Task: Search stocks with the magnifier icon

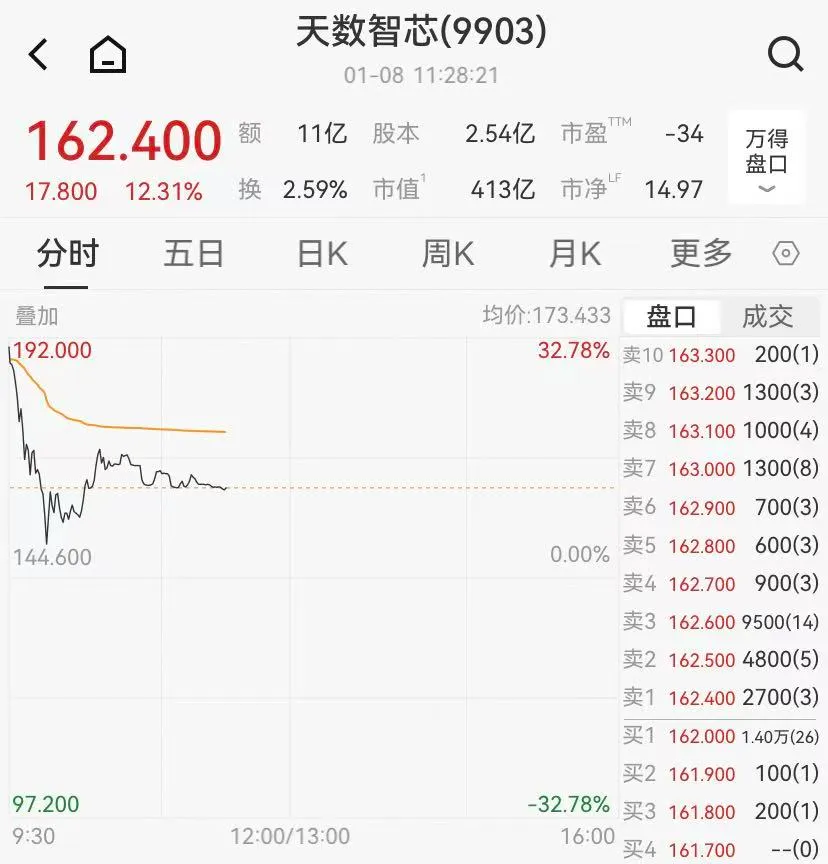Action: 785,54
